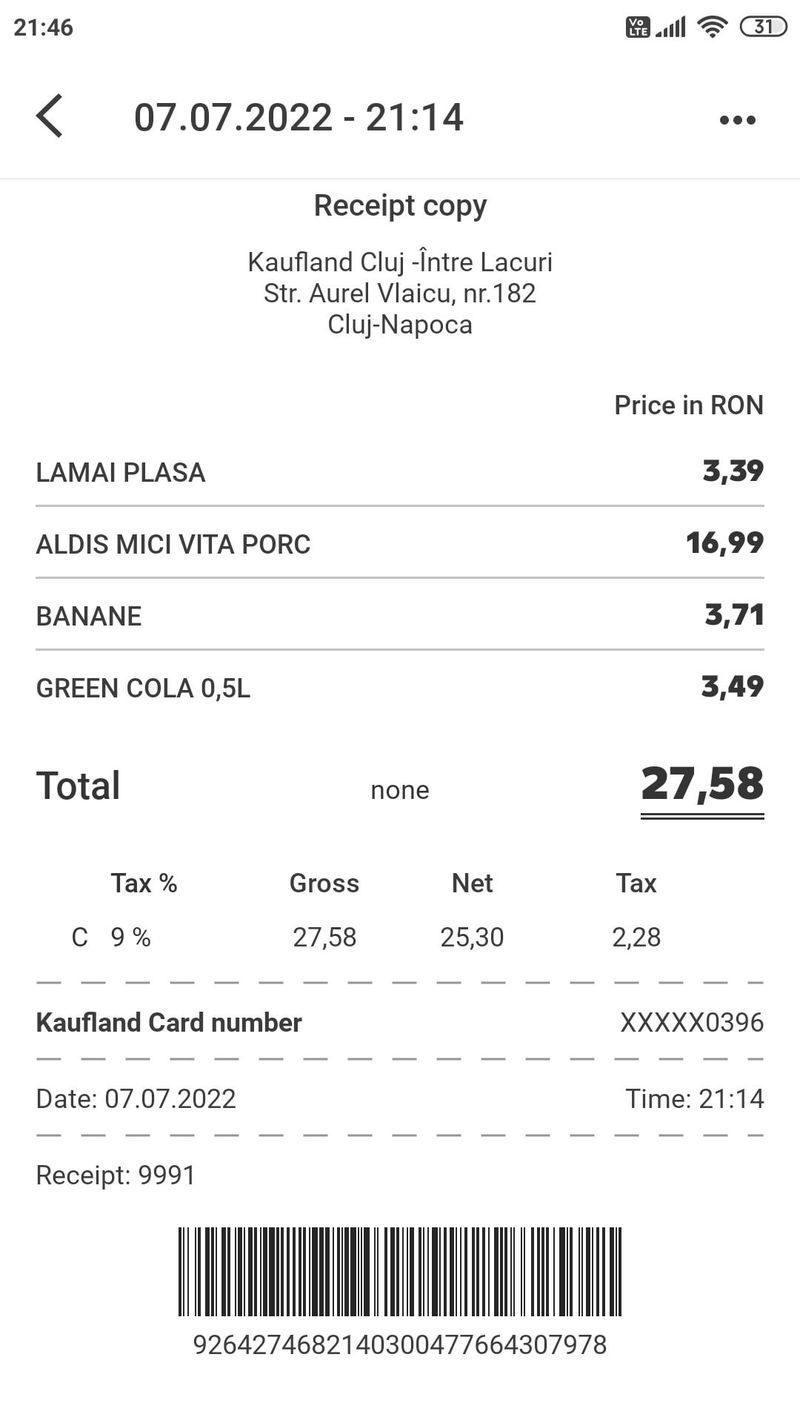
Task: Tap the VoLTE status icon
Action: pyautogui.click(x=637, y=27)
